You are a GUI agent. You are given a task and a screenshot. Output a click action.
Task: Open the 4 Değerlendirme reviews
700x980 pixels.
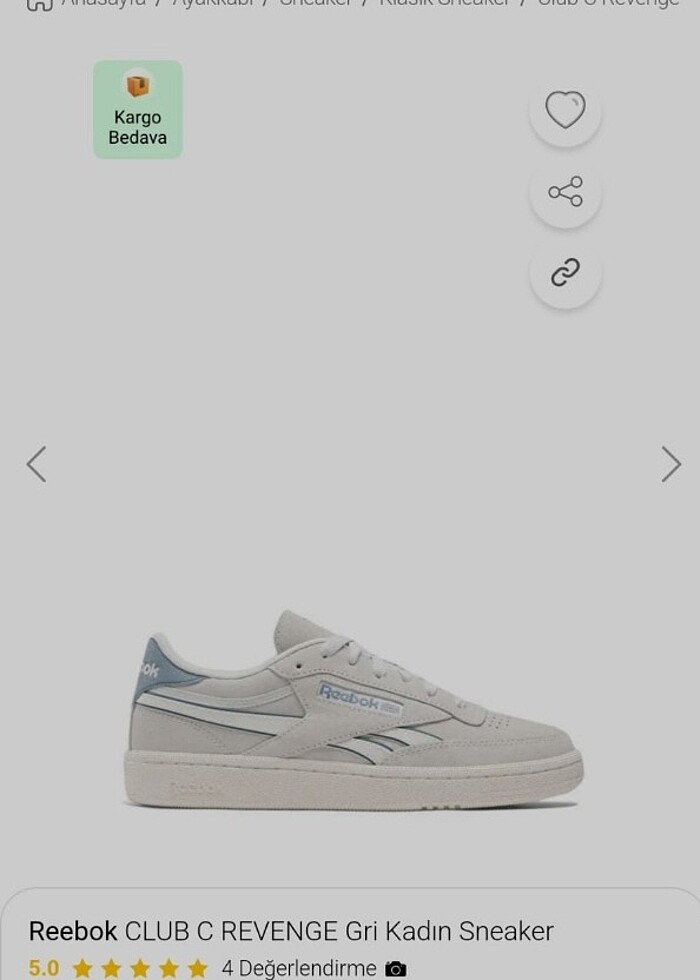tap(299, 968)
